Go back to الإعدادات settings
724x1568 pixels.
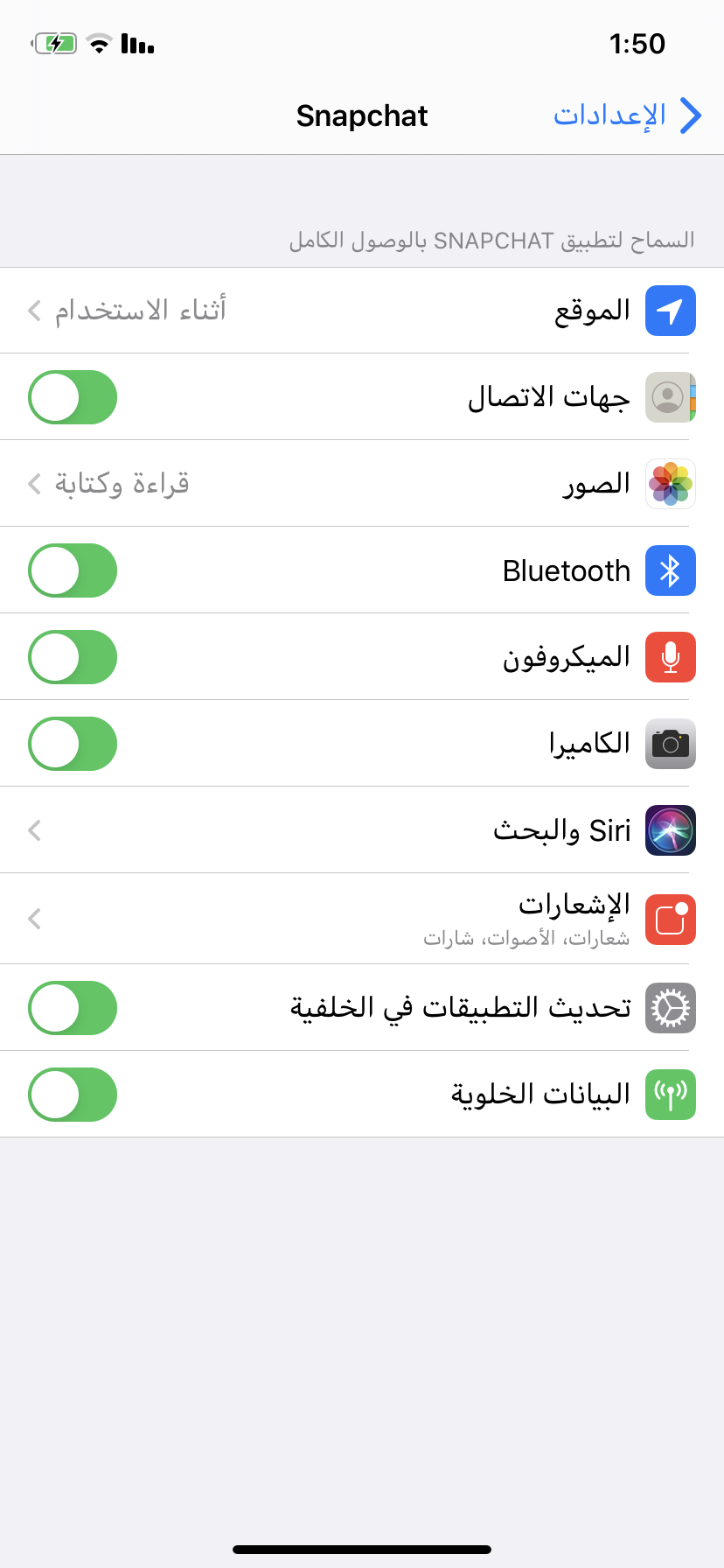tap(627, 115)
